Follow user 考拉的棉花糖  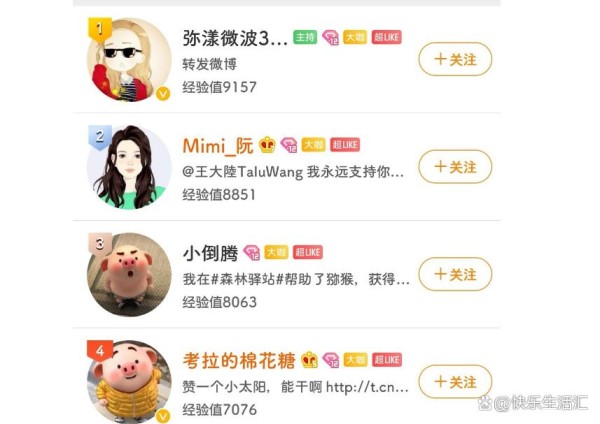455,382
